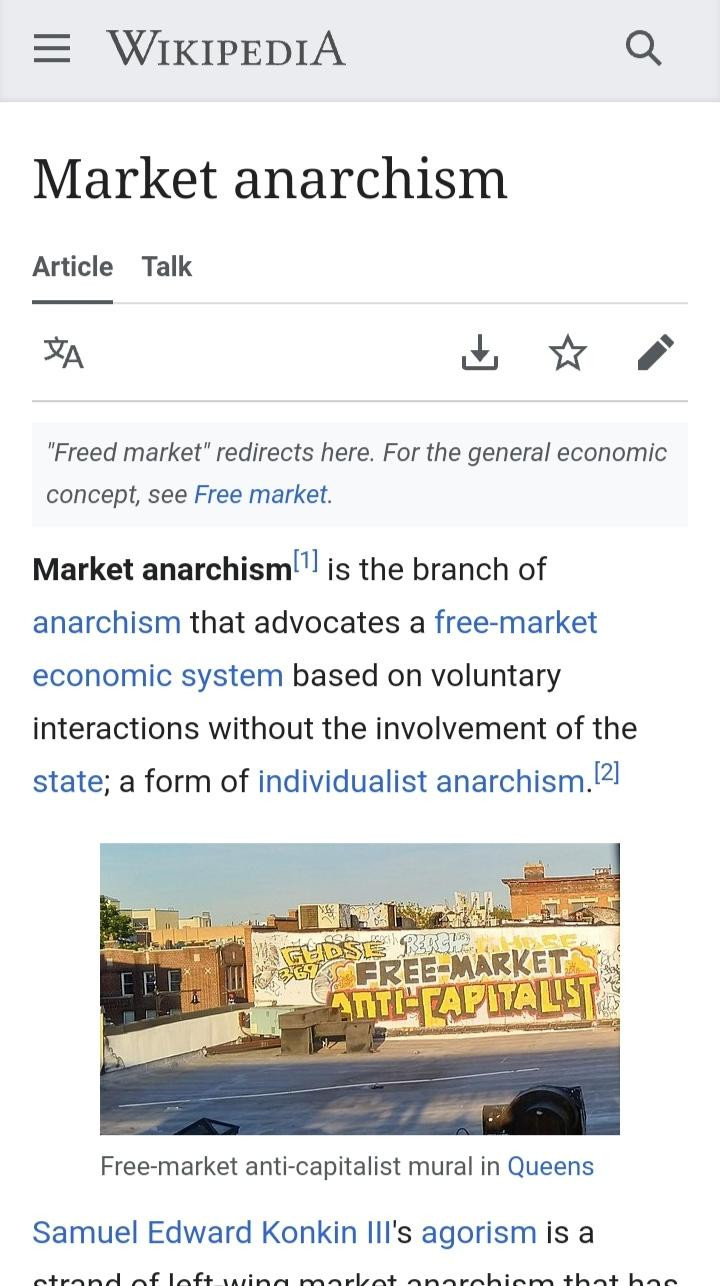
Task: Open the hamburger main menu
Action: point(52,49)
